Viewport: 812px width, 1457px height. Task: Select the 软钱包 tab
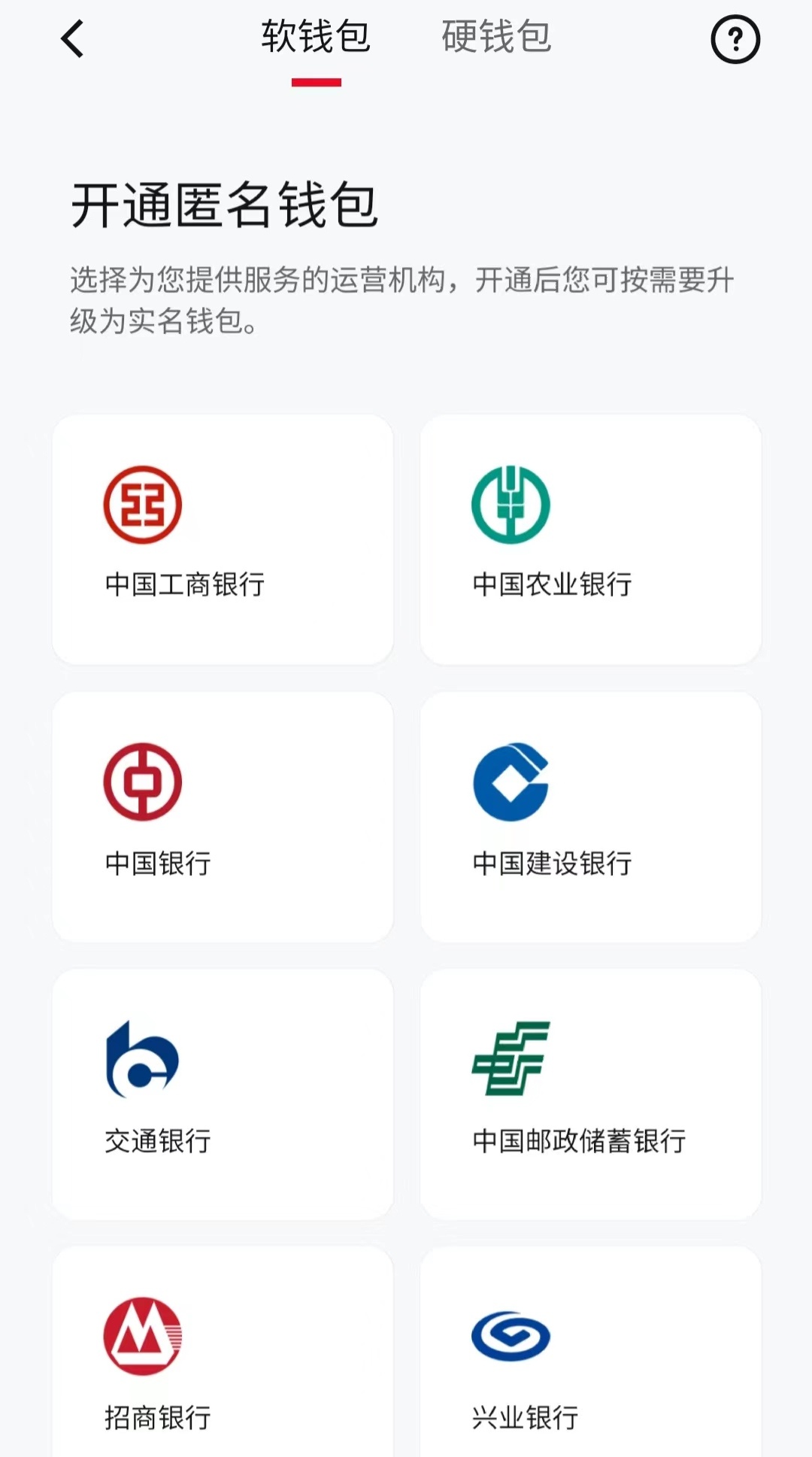(316, 37)
